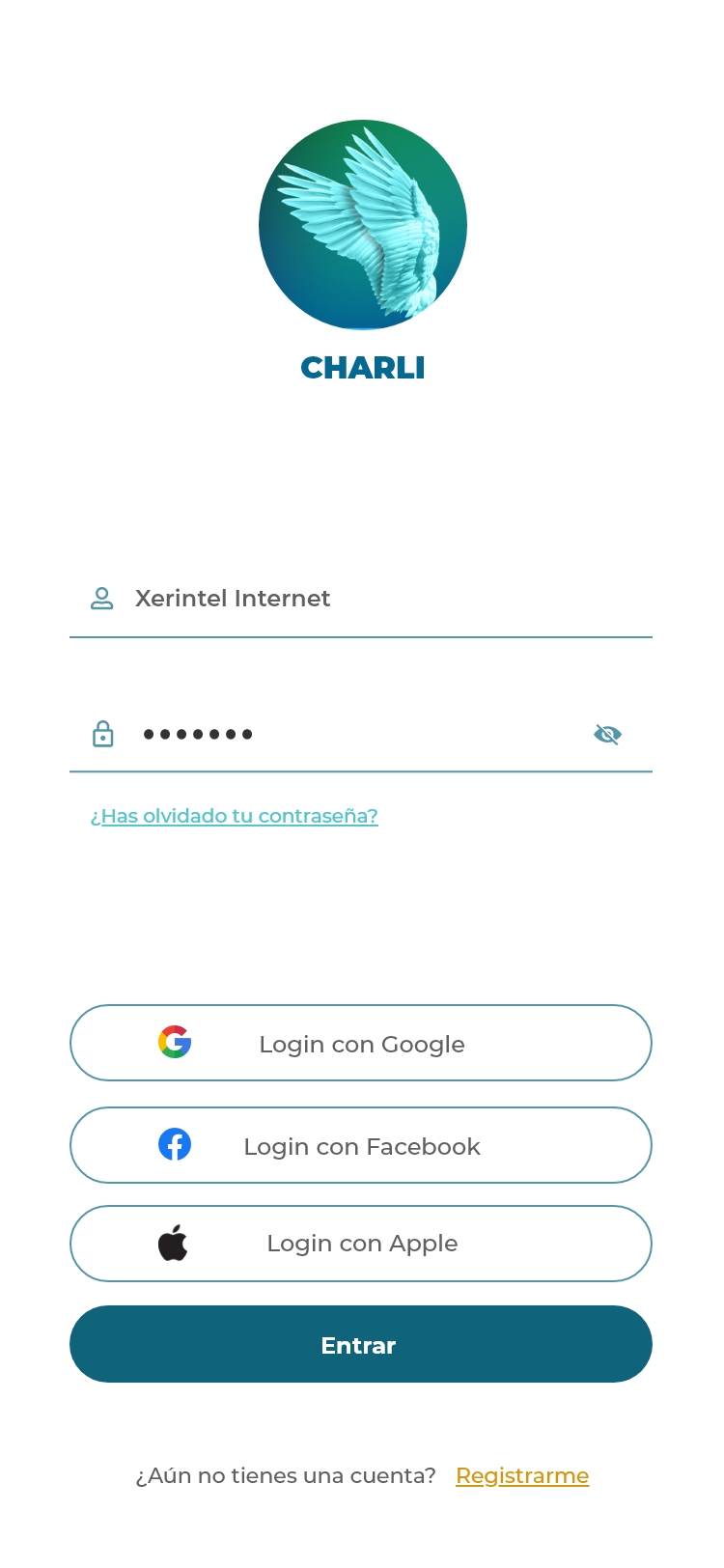Select Login con Apple

point(361,1244)
